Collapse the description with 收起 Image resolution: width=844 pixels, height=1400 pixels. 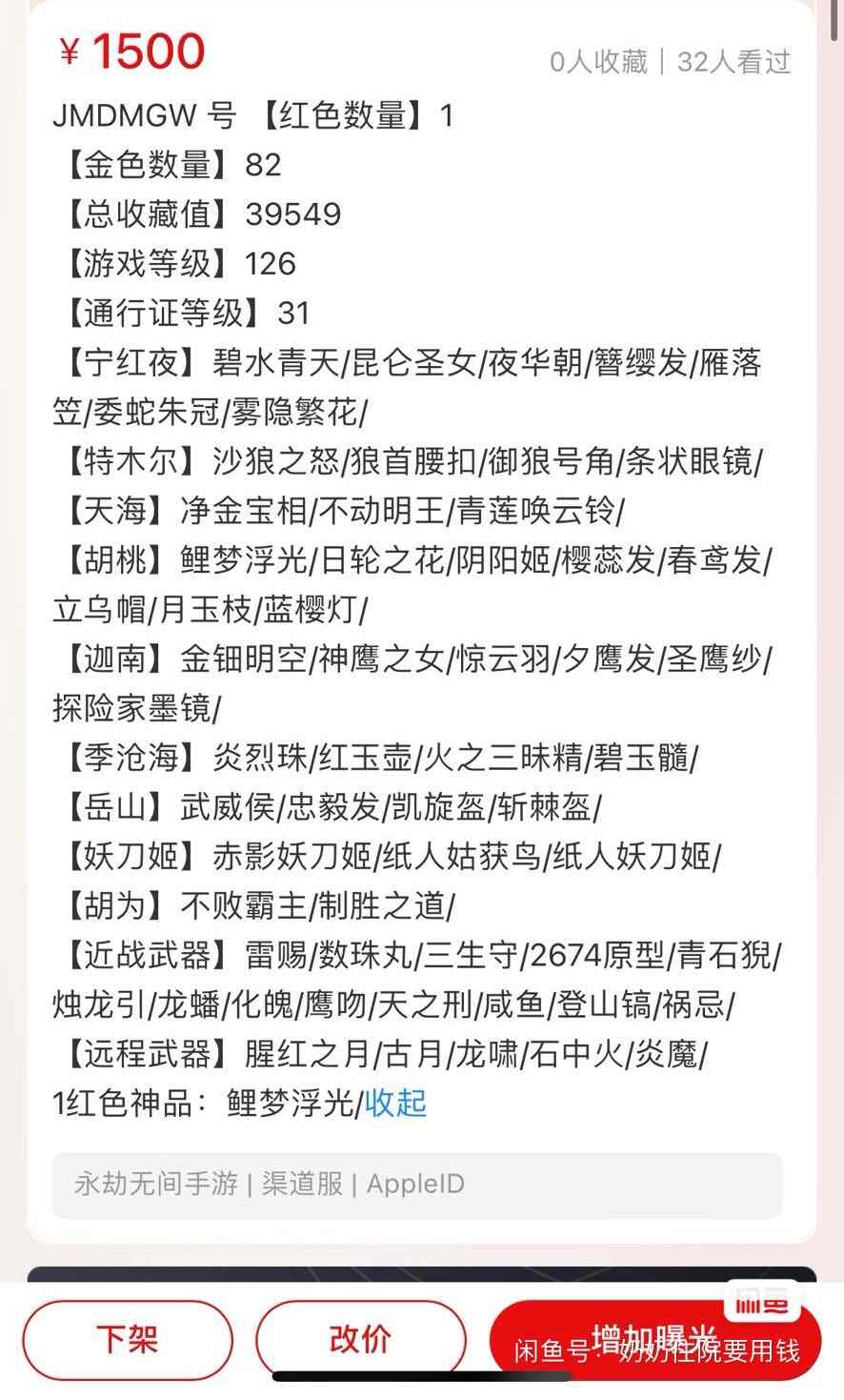tap(395, 1104)
